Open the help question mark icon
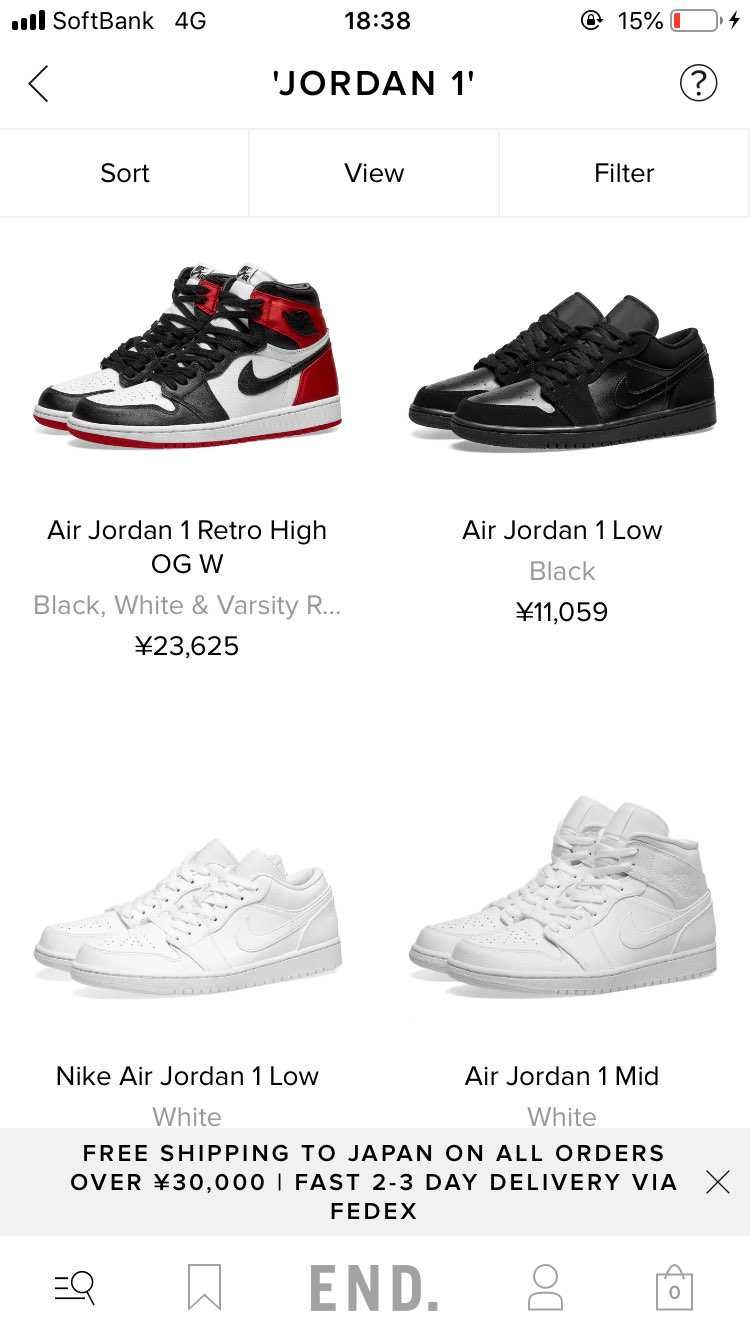The height and width of the screenshot is (1334, 750). [x=698, y=83]
